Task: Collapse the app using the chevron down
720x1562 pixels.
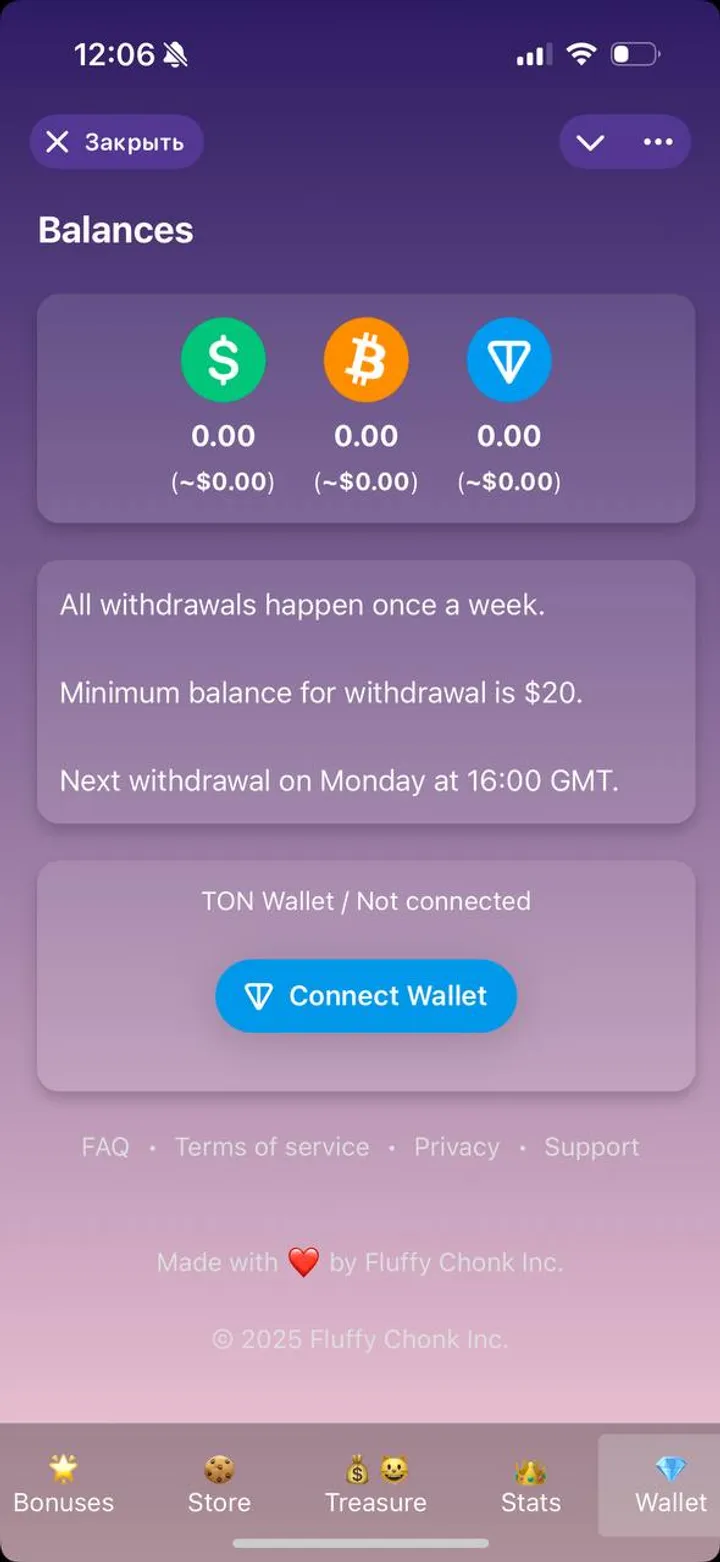Action: click(590, 142)
